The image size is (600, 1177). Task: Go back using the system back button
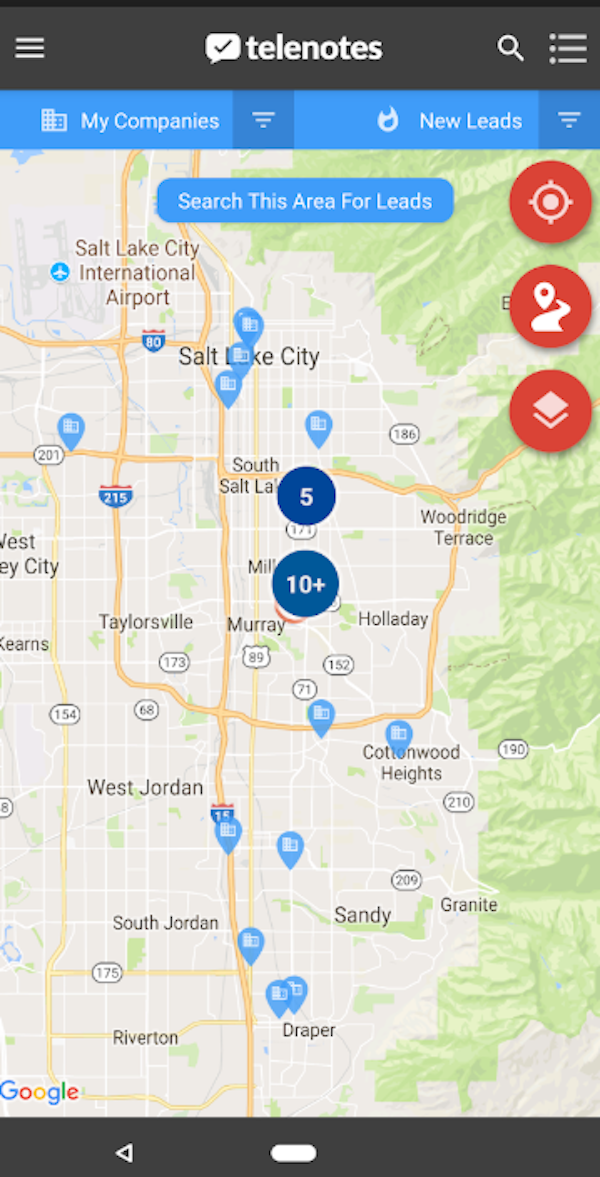point(125,1152)
